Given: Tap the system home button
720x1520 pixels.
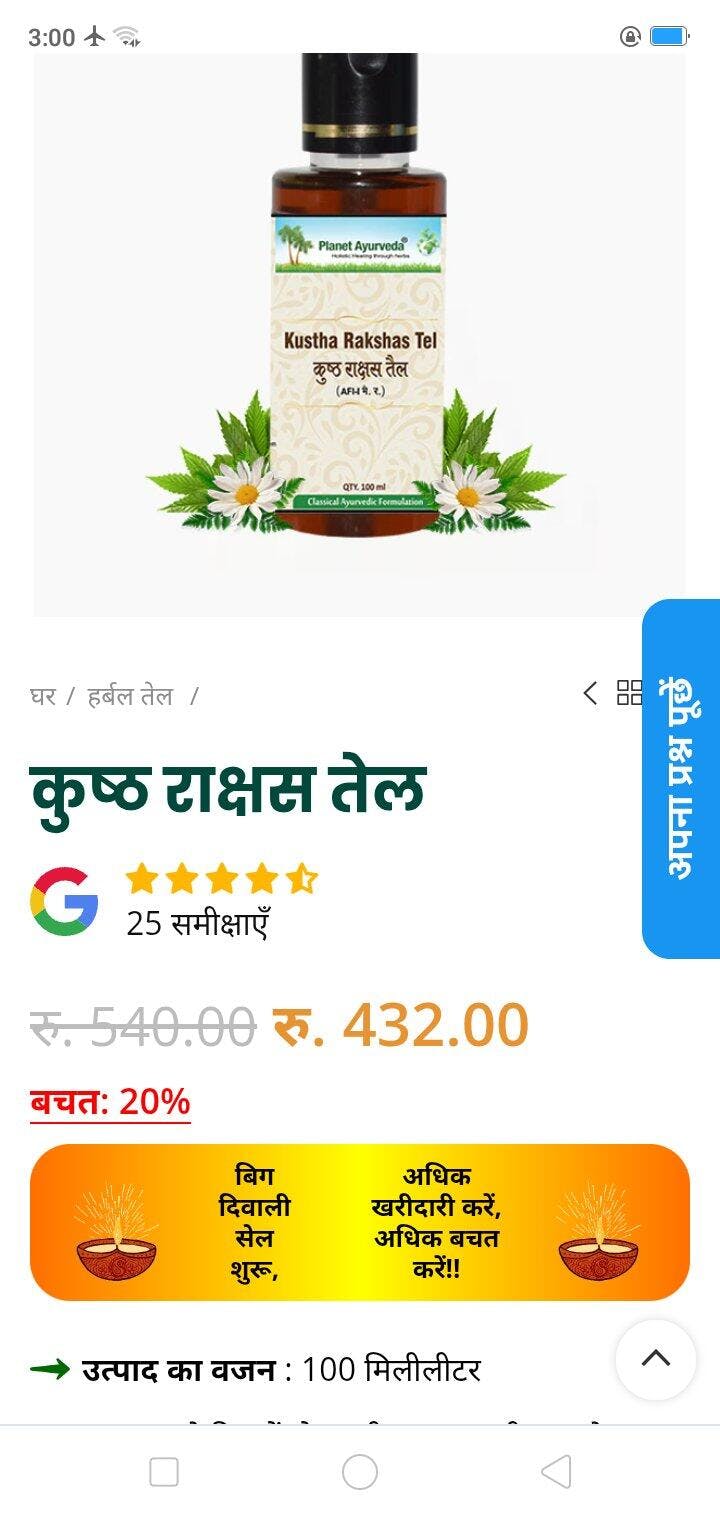Looking at the screenshot, I should coord(360,1472).
